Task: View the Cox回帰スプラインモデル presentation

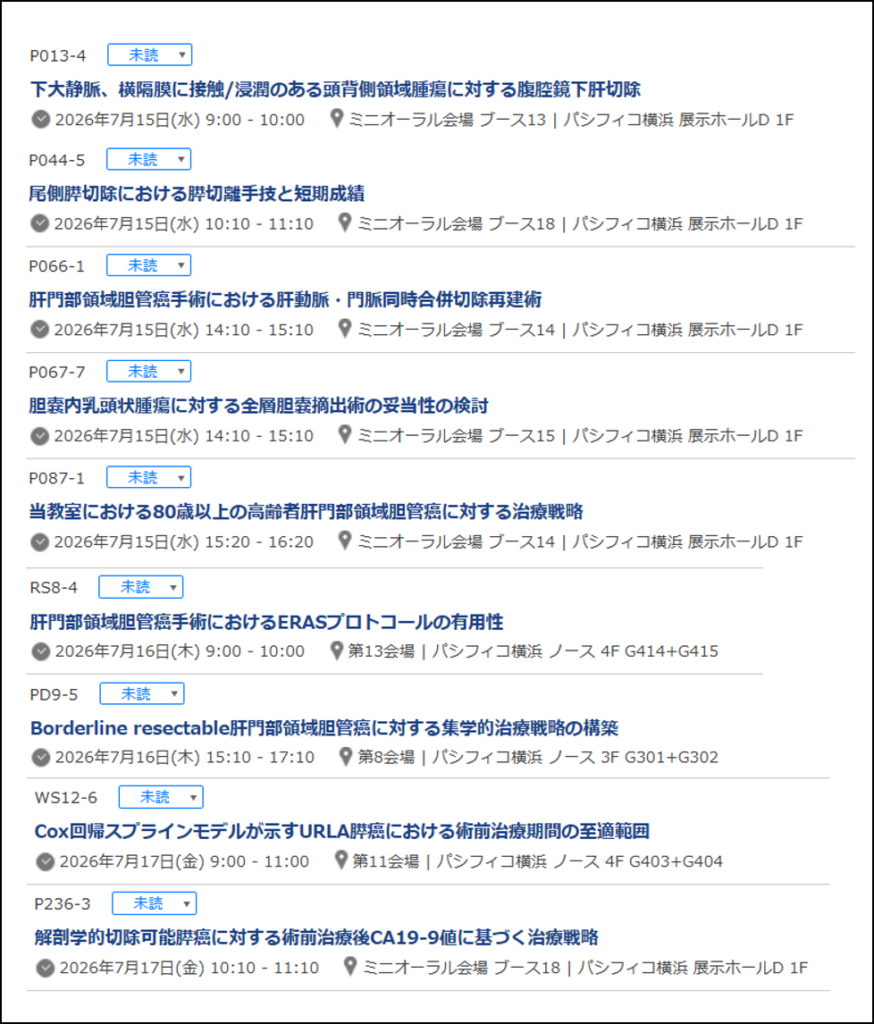Action: click(x=342, y=831)
